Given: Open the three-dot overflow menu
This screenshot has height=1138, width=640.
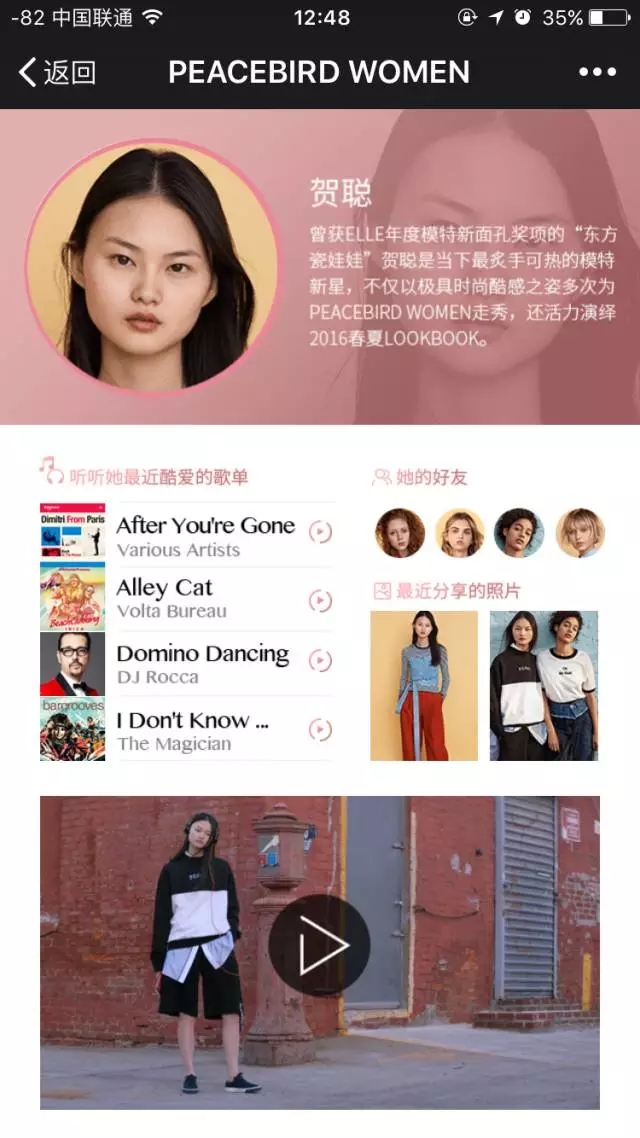Looking at the screenshot, I should click(597, 72).
